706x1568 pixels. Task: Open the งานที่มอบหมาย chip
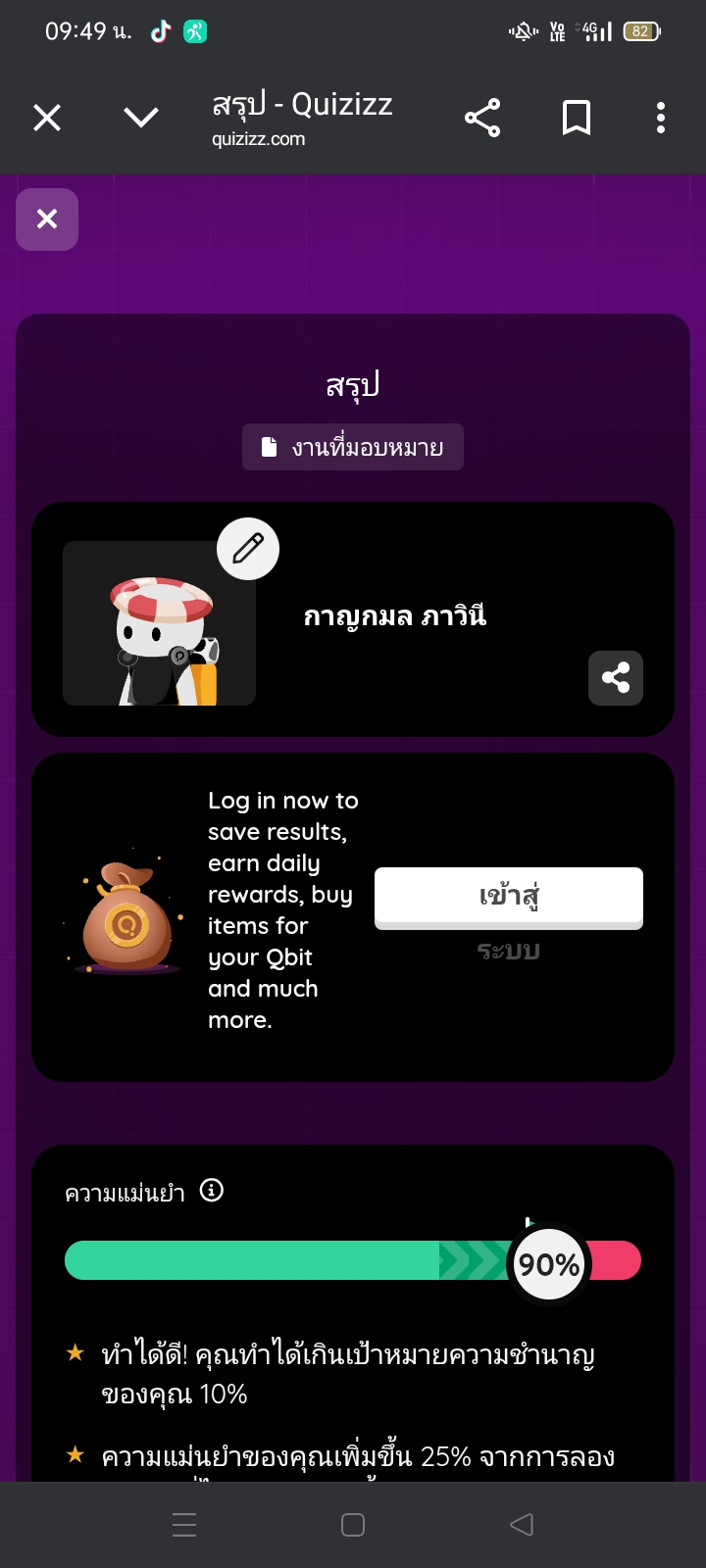pos(353,448)
